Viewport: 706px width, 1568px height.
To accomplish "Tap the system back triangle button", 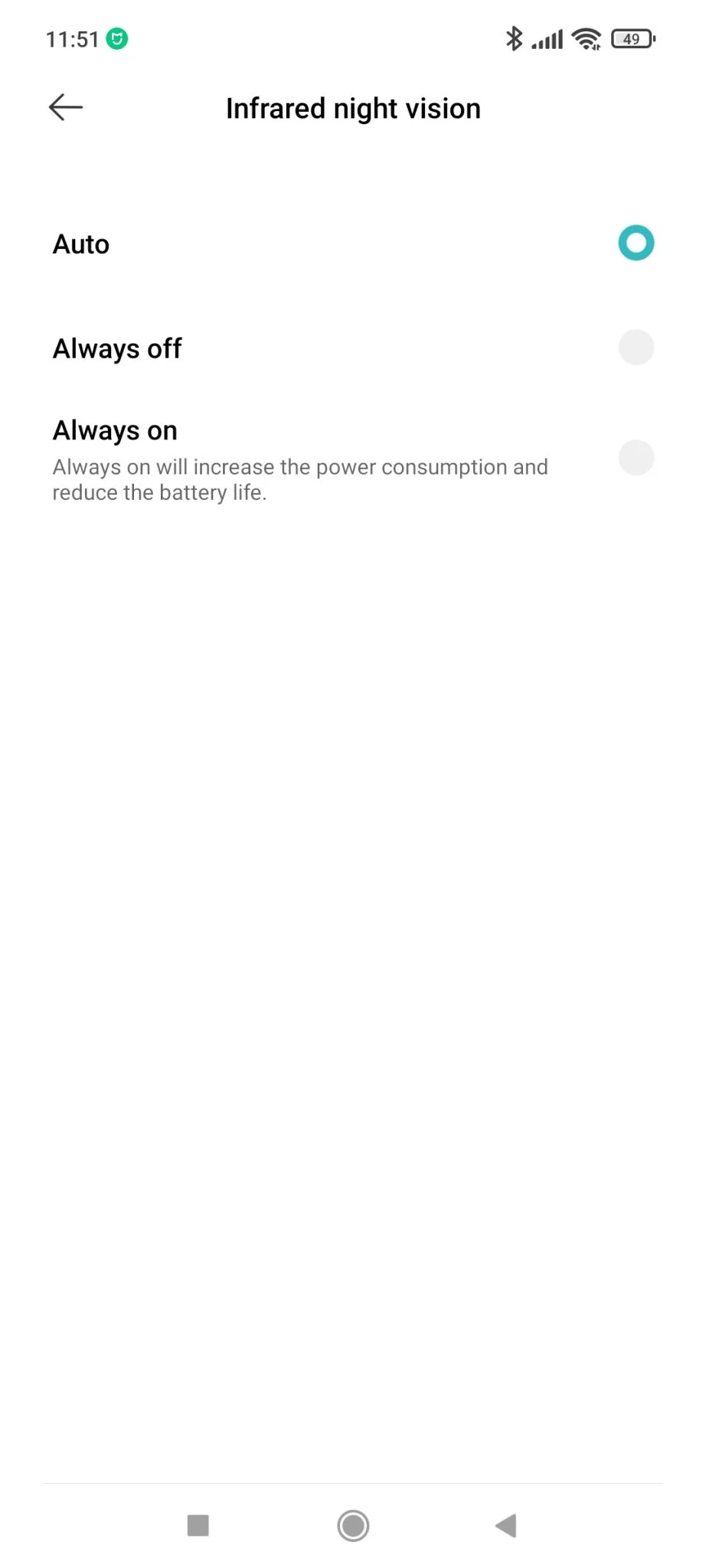I will (x=506, y=1525).
